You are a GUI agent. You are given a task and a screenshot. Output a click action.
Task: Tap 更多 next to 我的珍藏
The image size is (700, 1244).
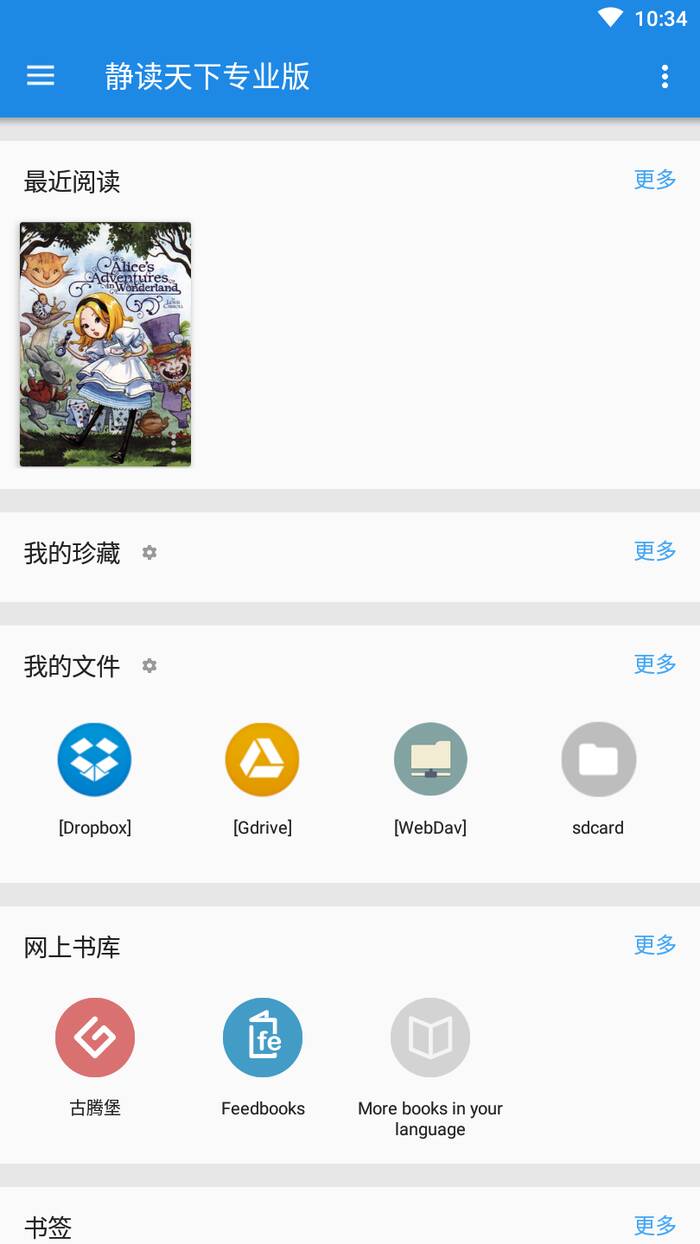point(655,551)
